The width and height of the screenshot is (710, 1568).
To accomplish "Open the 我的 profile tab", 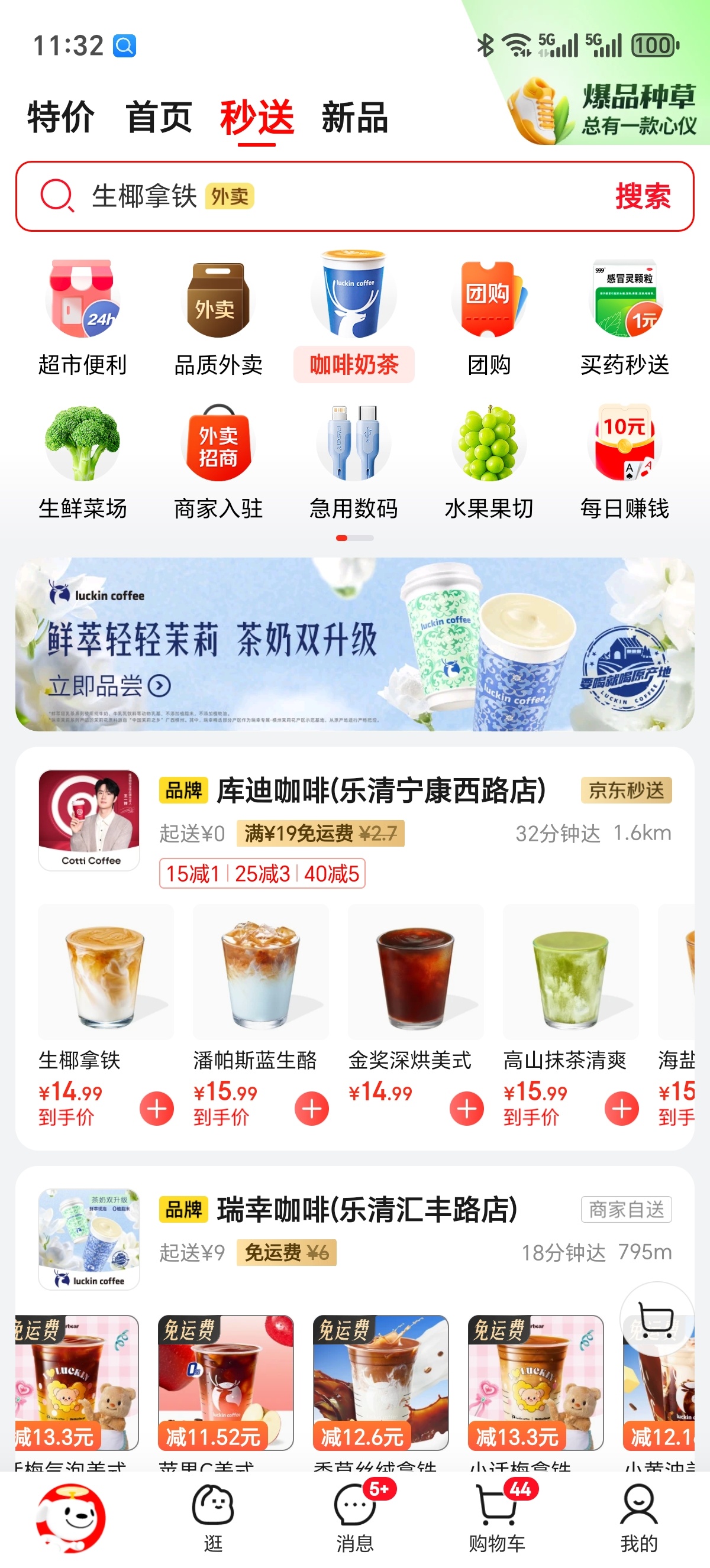I will pyautogui.click(x=638, y=1516).
